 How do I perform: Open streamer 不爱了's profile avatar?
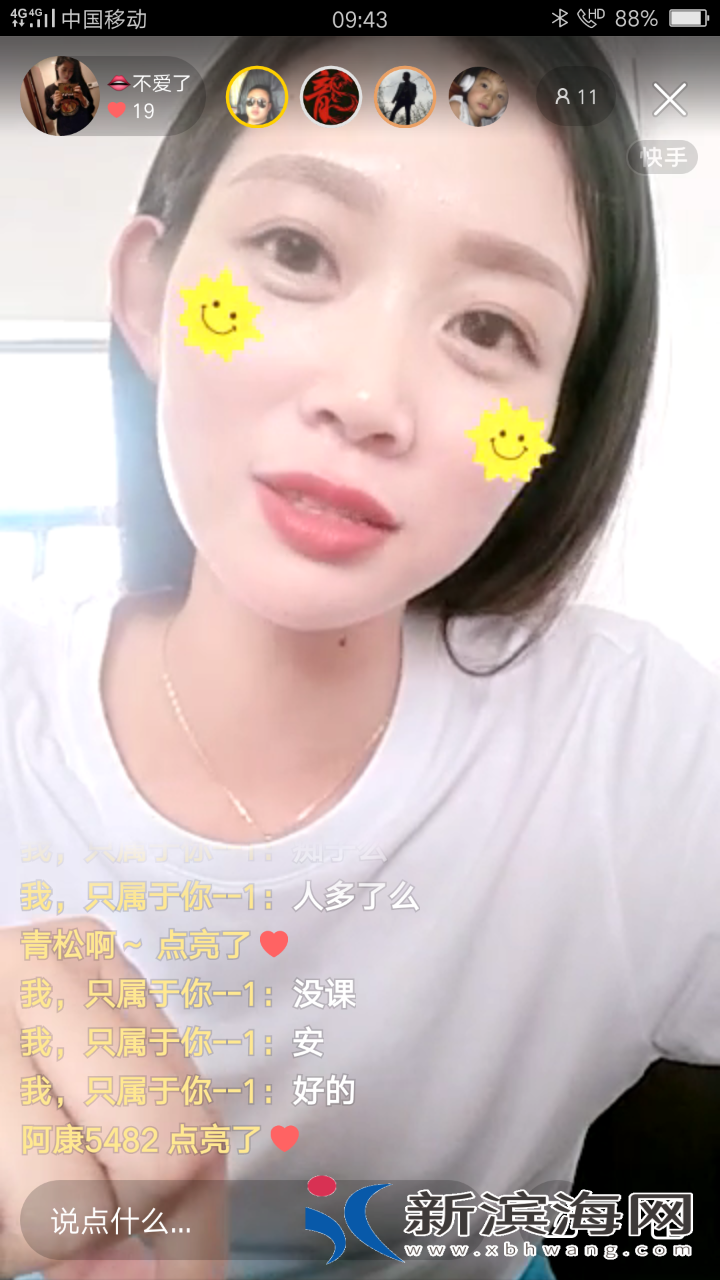(59, 96)
